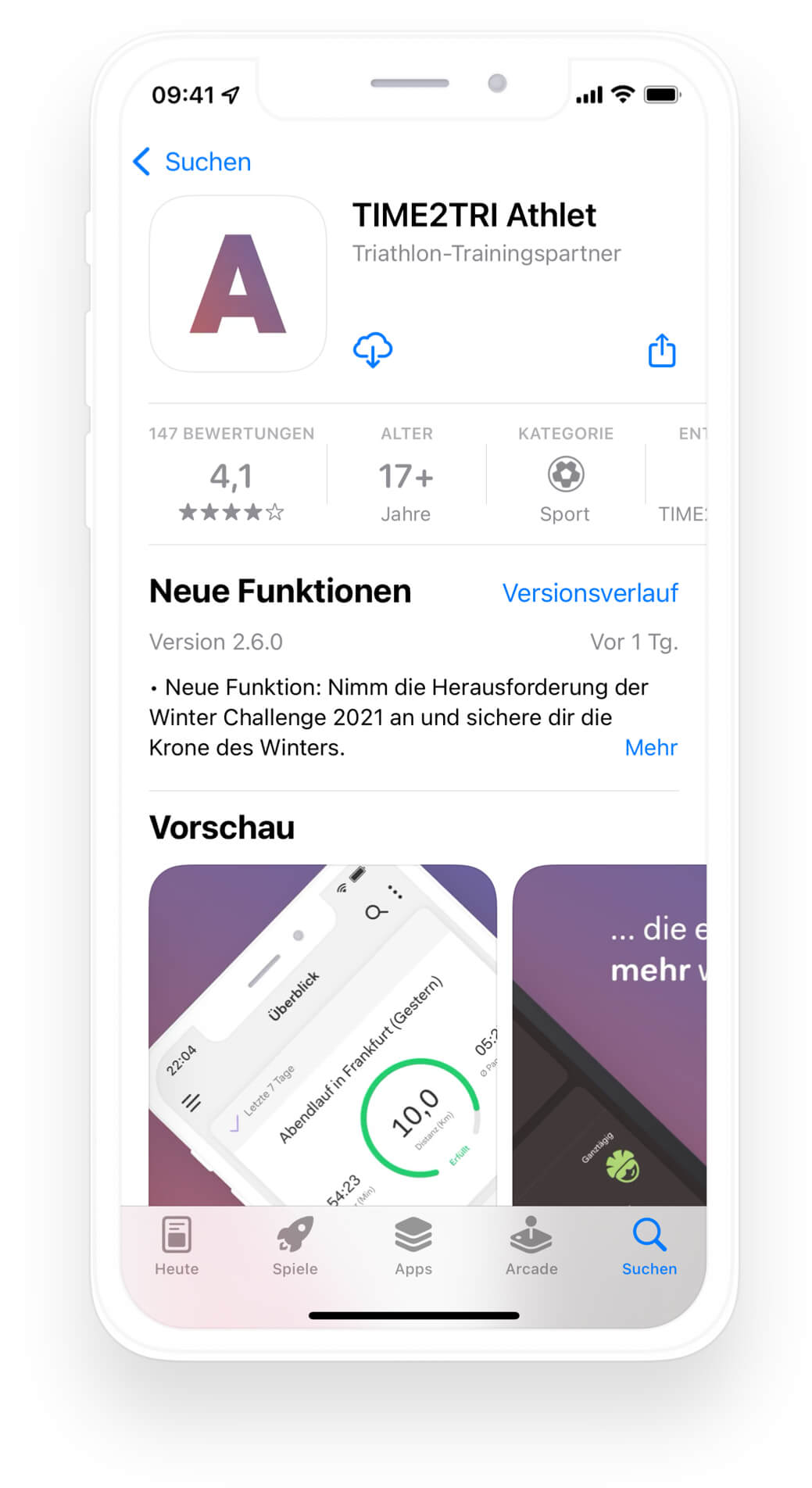Switch to the Arcade tab
Screen dimensions: 812x1488
[531, 1246]
